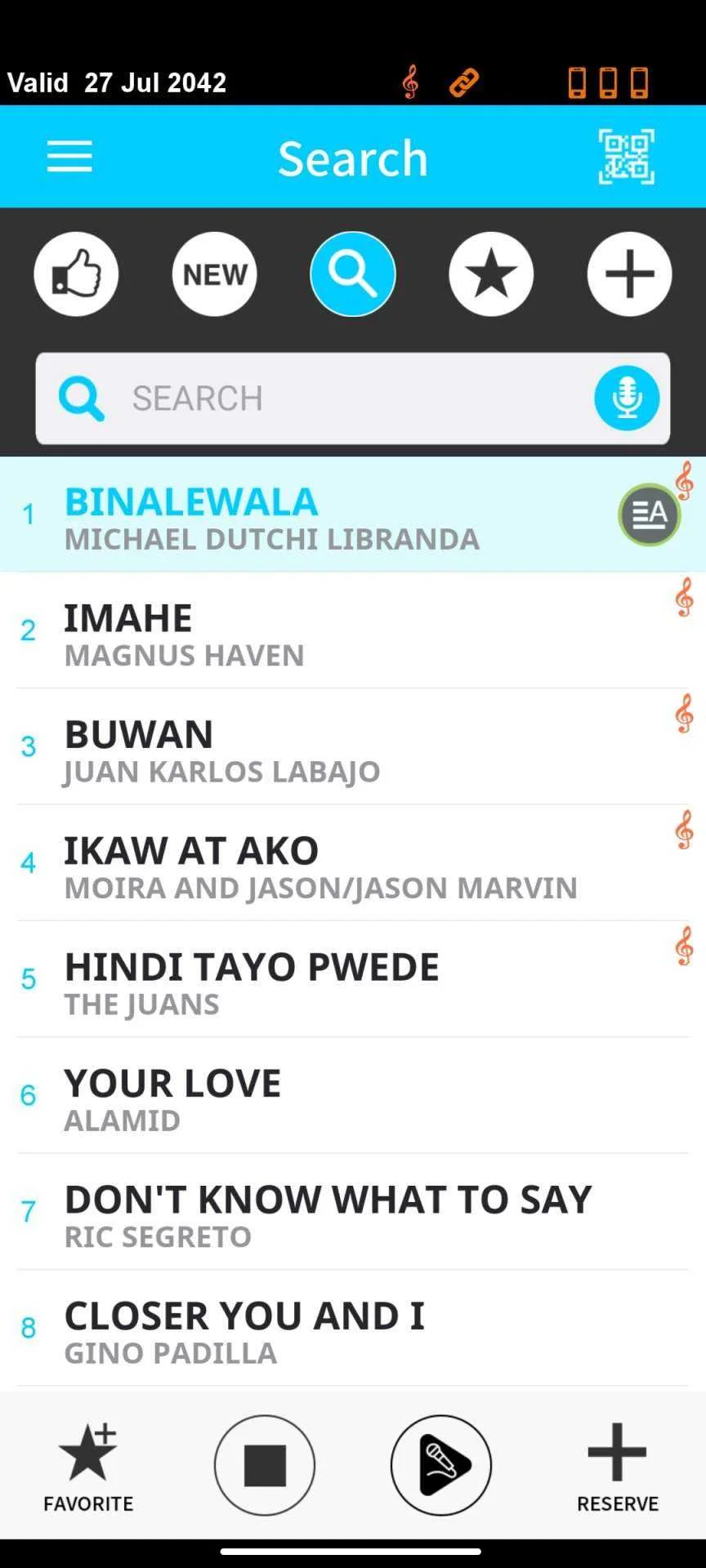
Task: Focus the SEARCH text field
Action: 353,399
